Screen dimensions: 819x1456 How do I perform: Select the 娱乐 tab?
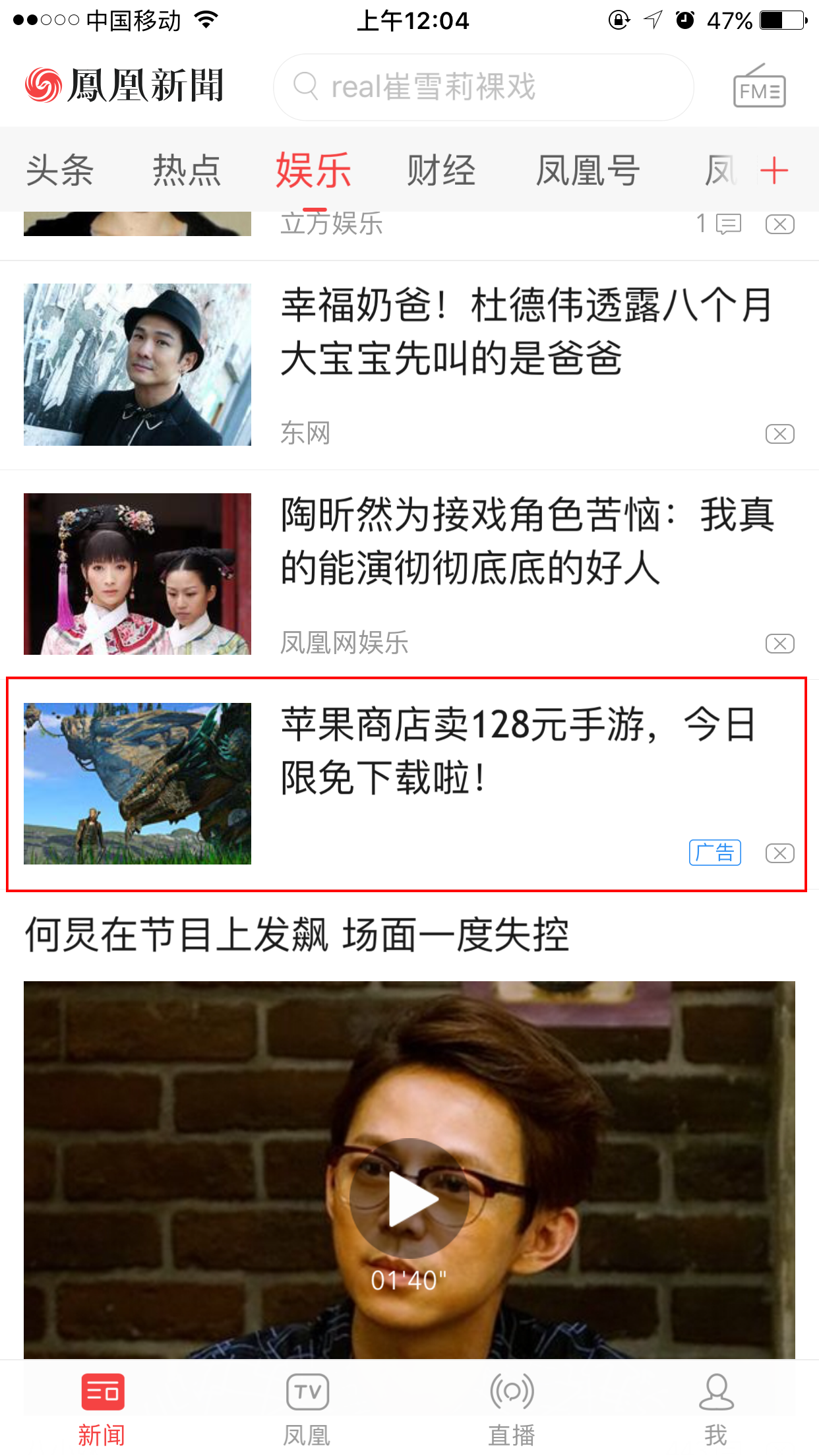pyautogui.click(x=313, y=171)
